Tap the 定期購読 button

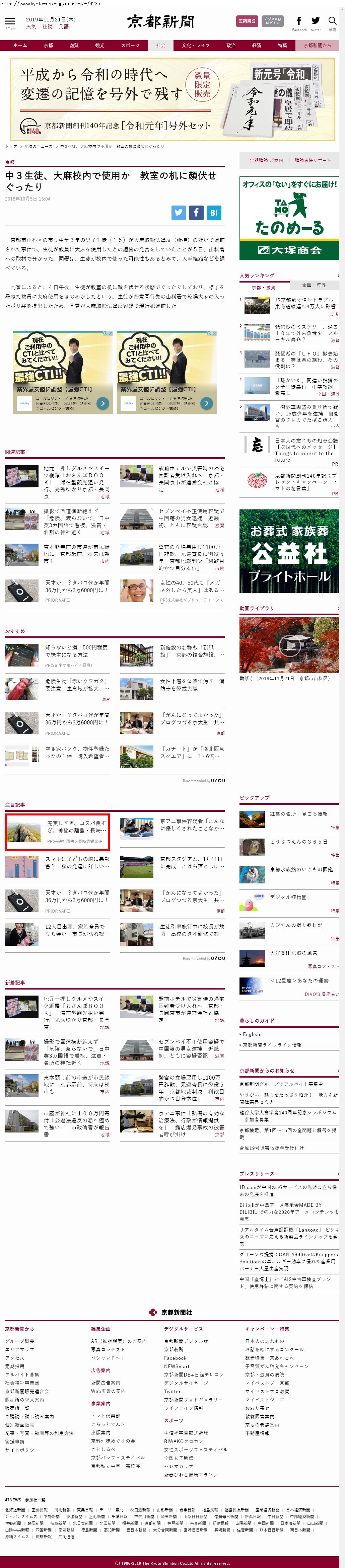click(x=247, y=21)
